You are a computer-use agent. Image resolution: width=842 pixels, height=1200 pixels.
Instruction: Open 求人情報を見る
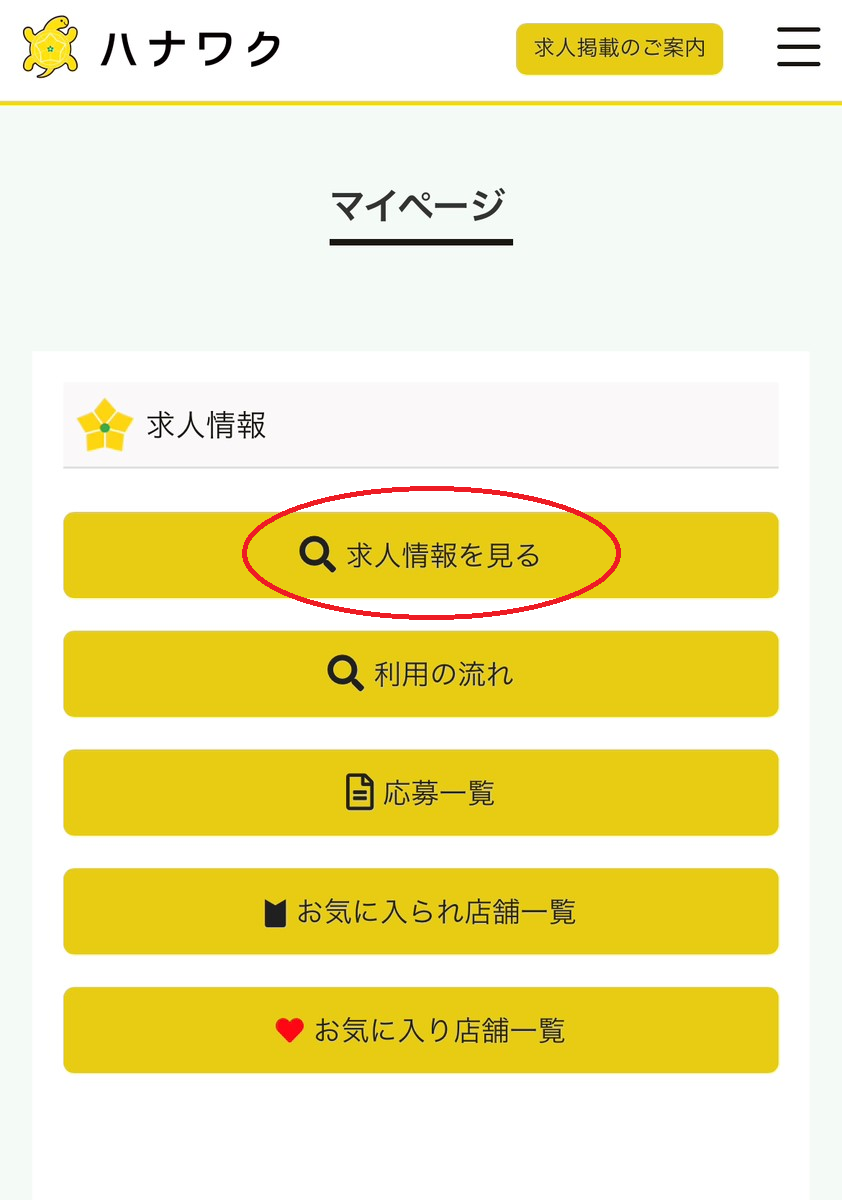pyautogui.click(x=421, y=555)
